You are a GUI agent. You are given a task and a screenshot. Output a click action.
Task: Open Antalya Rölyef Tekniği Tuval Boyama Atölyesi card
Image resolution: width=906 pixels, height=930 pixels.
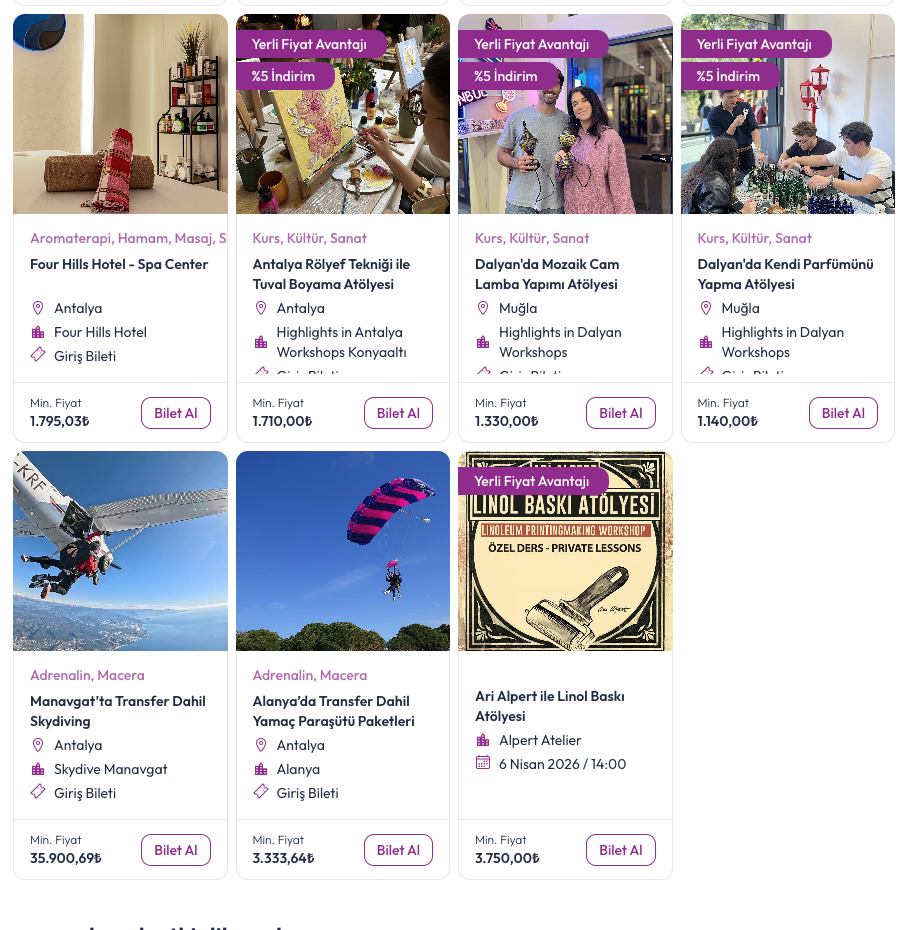pos(331,274)
